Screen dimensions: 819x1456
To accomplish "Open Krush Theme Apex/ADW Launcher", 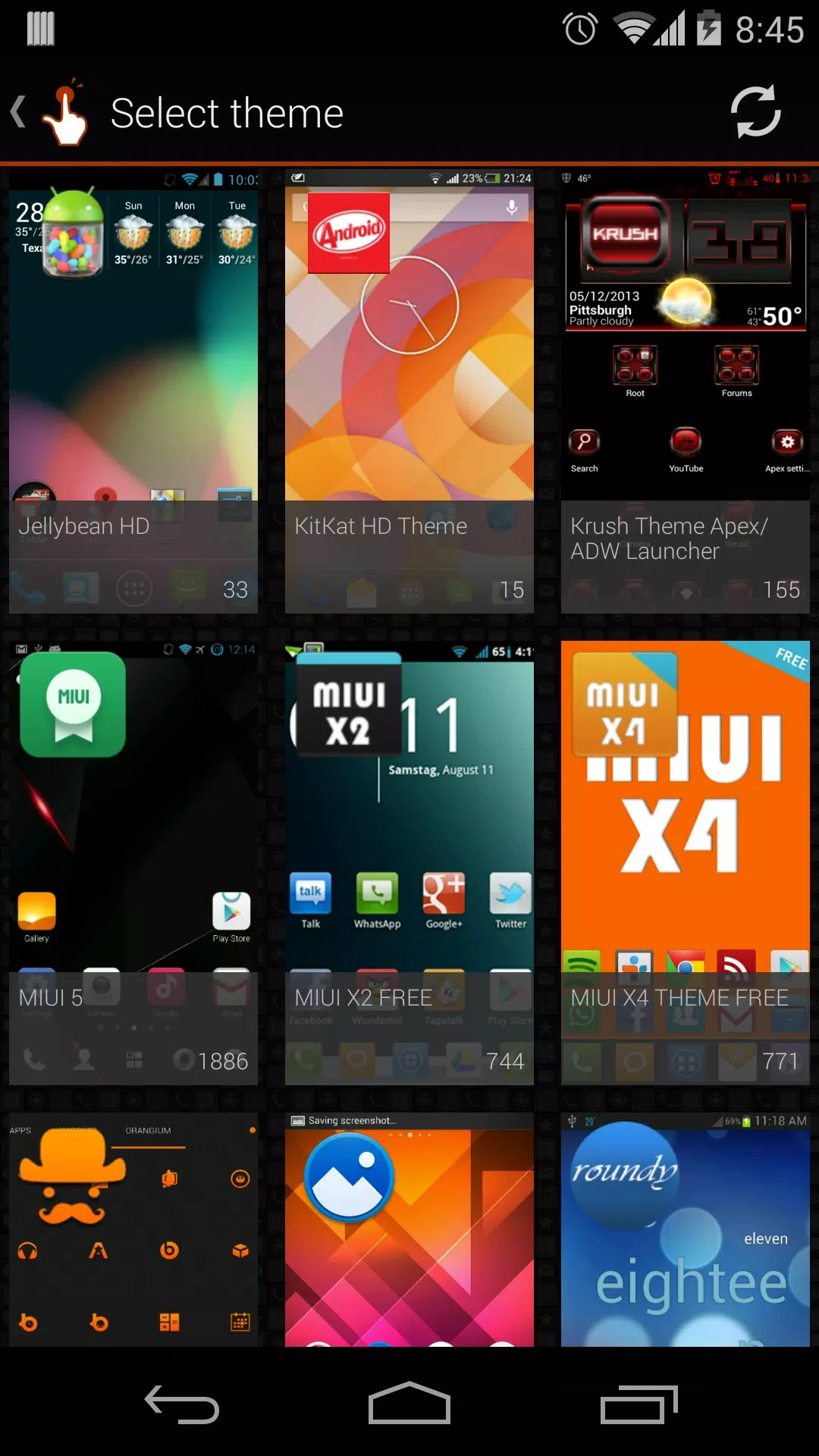I will pyautogui.click(x=686, y=391).
